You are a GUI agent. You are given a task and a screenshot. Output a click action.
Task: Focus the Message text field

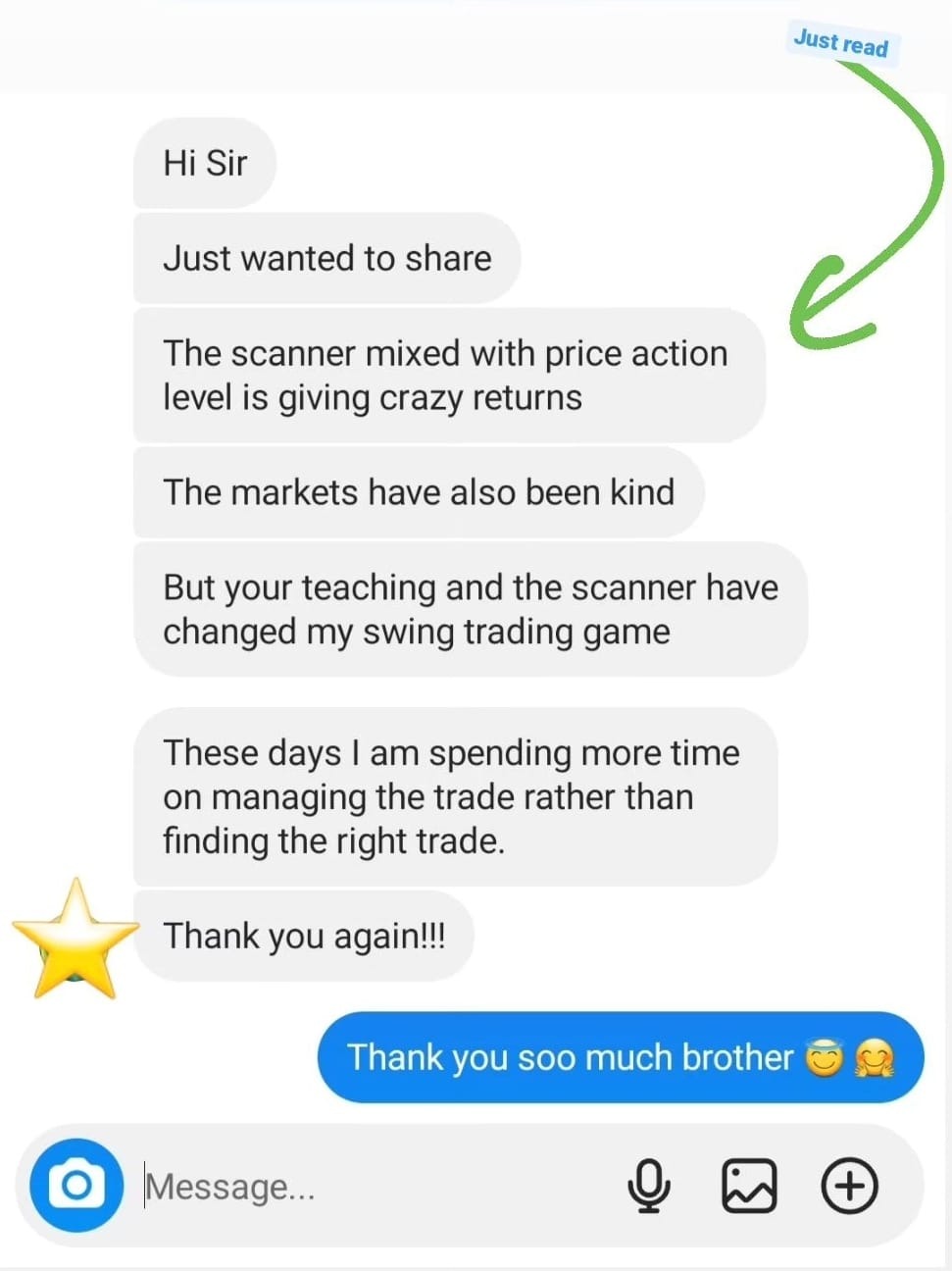point(373,1187)
